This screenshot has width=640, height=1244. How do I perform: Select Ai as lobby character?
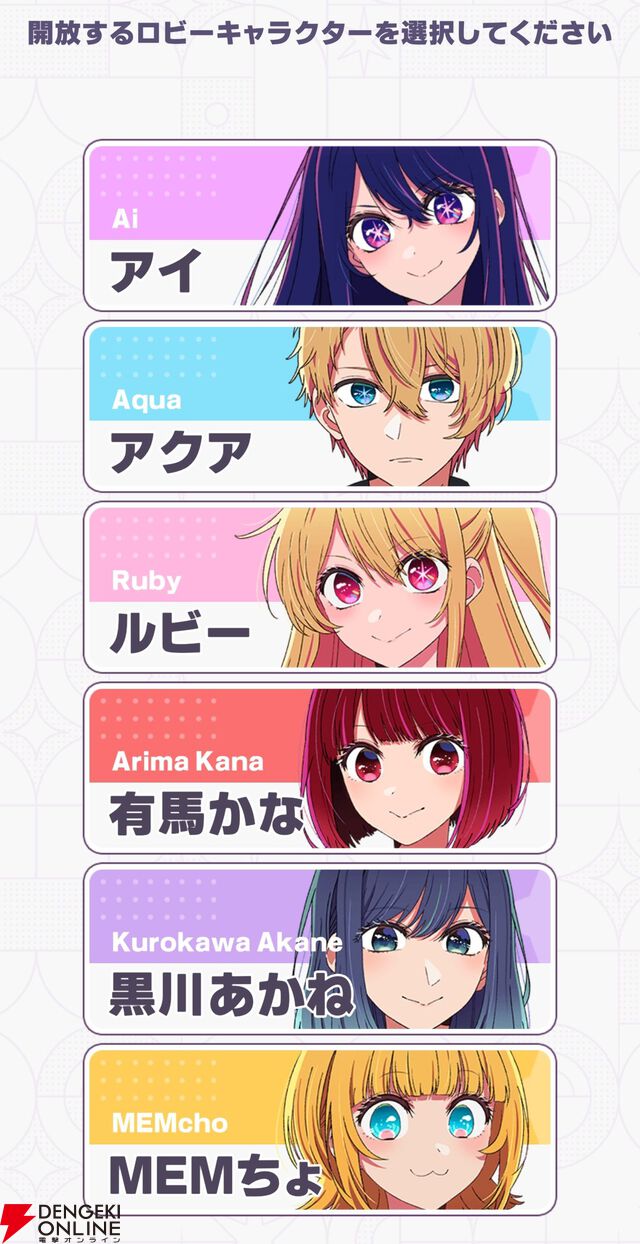click(319, 226)
